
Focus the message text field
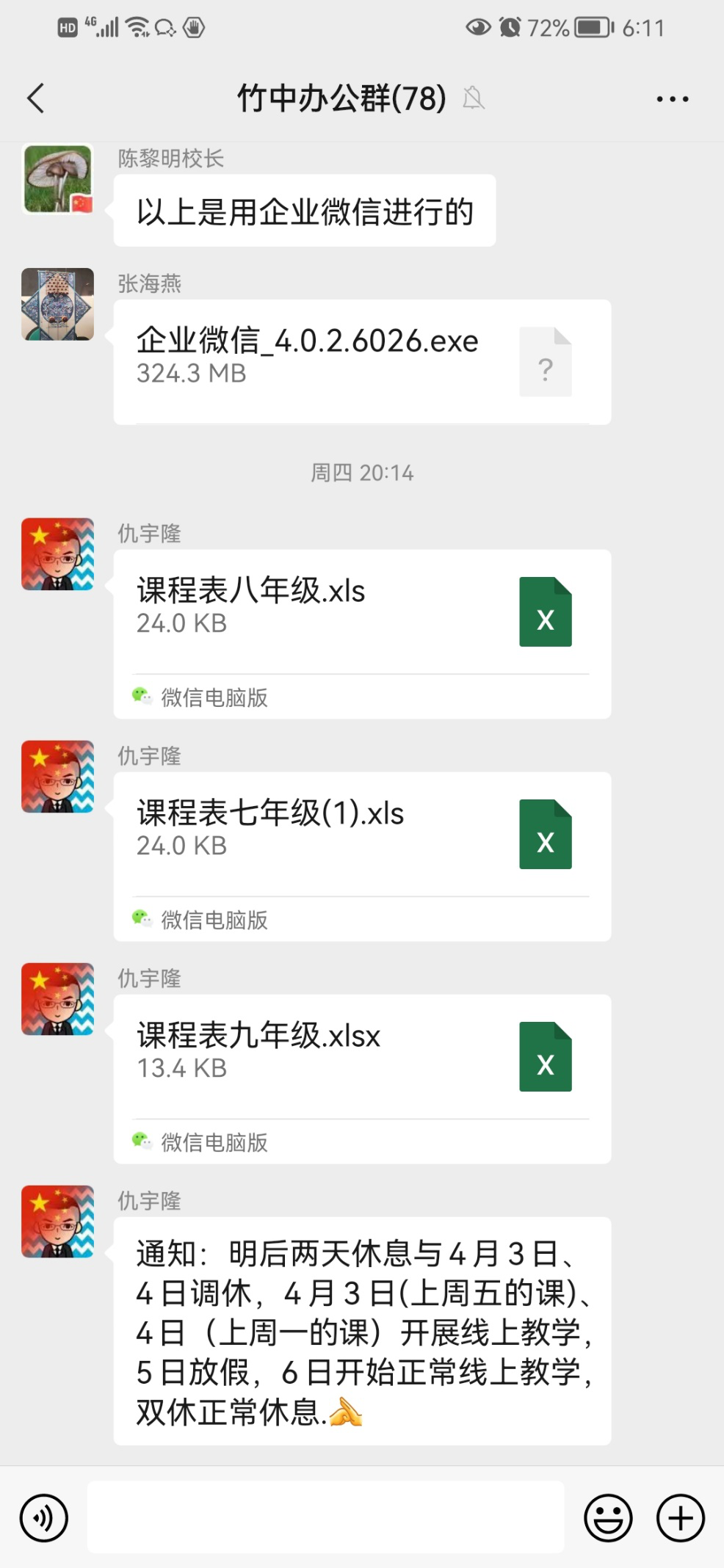325,1517
